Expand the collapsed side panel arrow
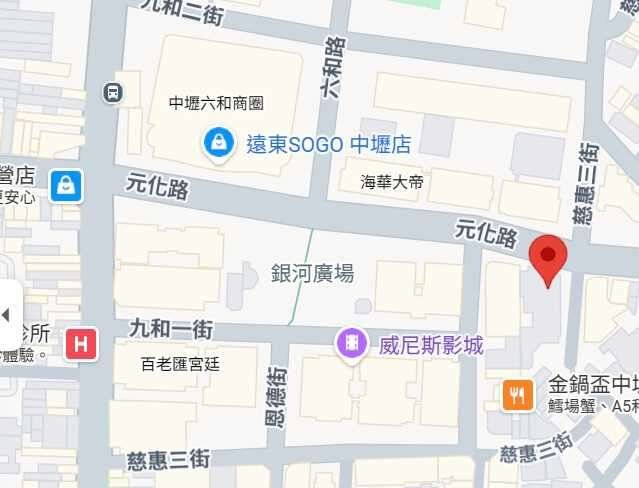The width and height of the screenshot is (639, 488). 7,315
